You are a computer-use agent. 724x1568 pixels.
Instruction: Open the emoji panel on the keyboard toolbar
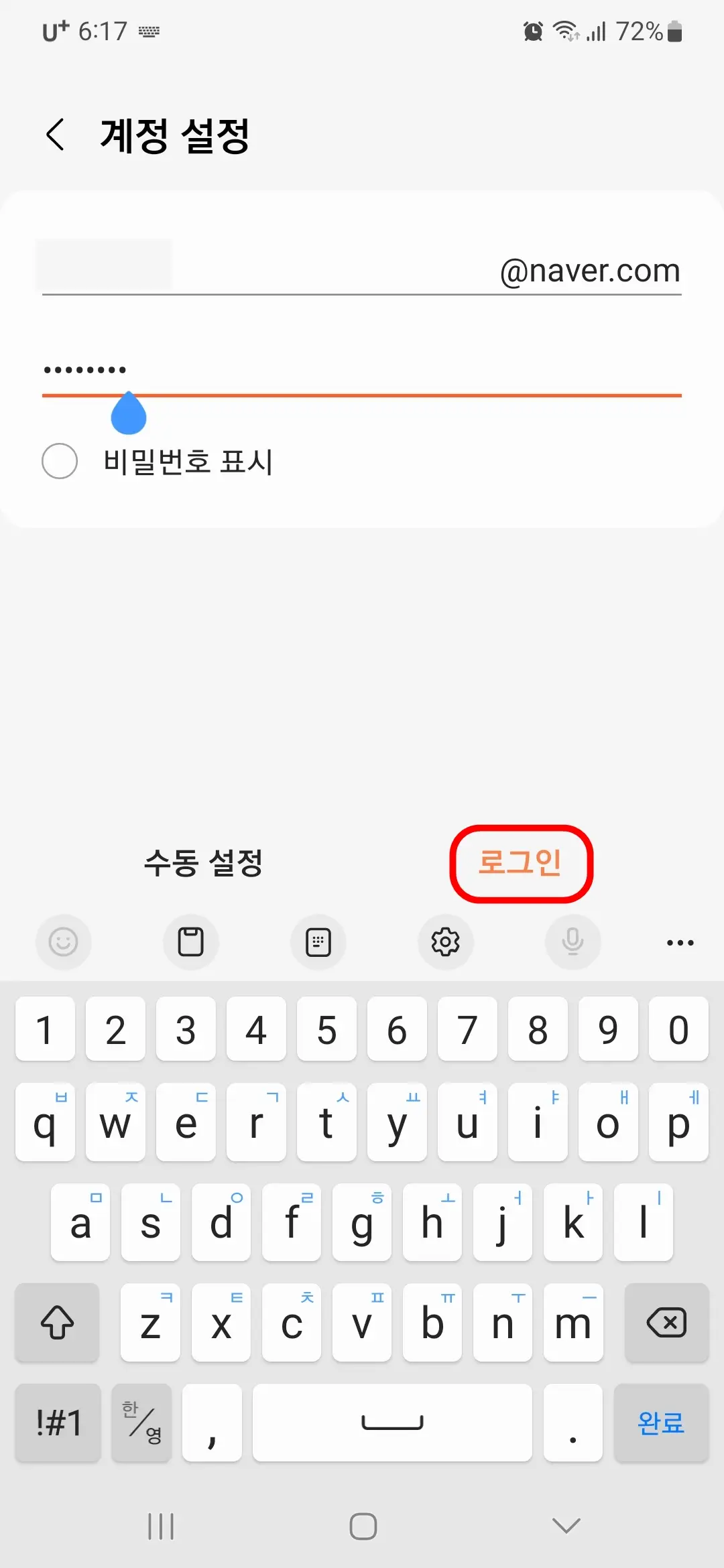63,942
